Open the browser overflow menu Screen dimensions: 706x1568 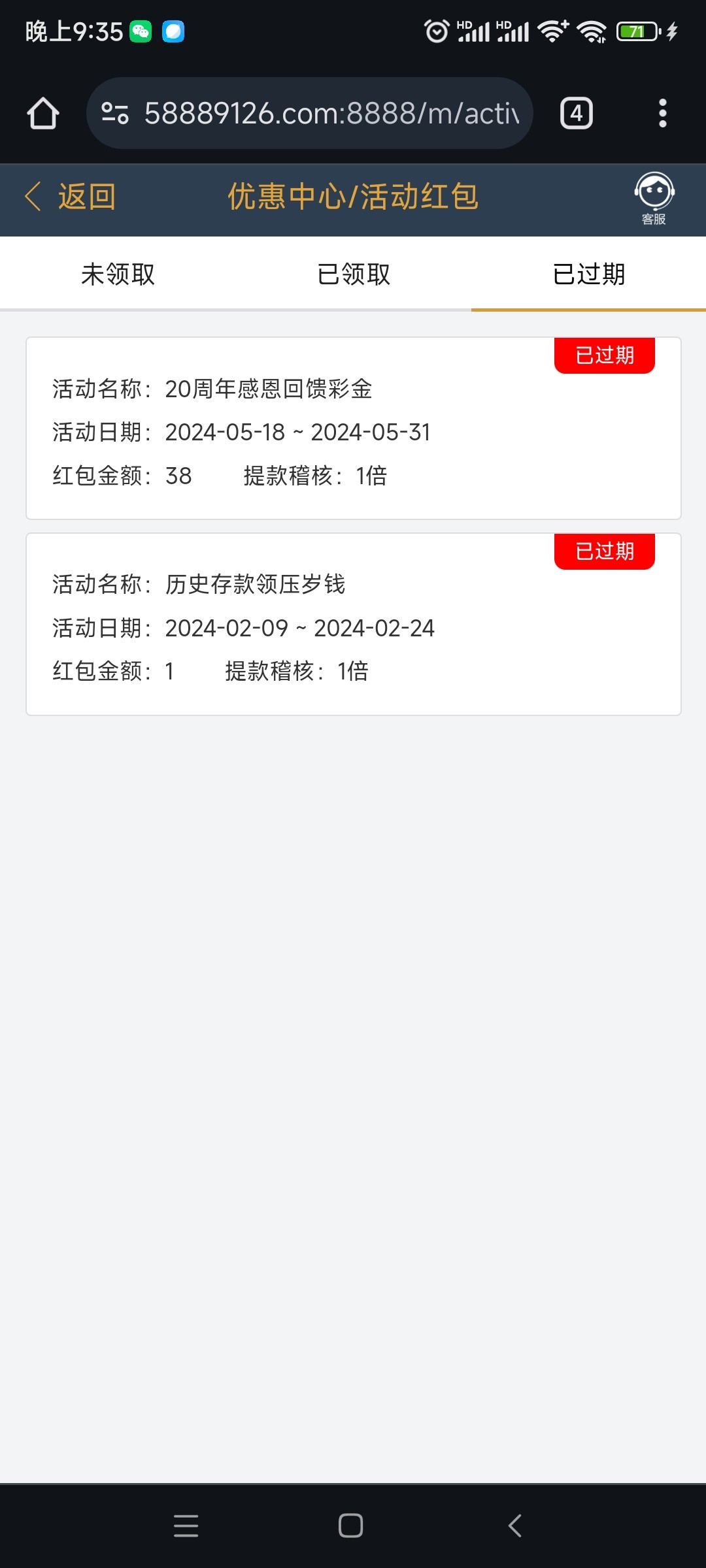click(662, 114)
